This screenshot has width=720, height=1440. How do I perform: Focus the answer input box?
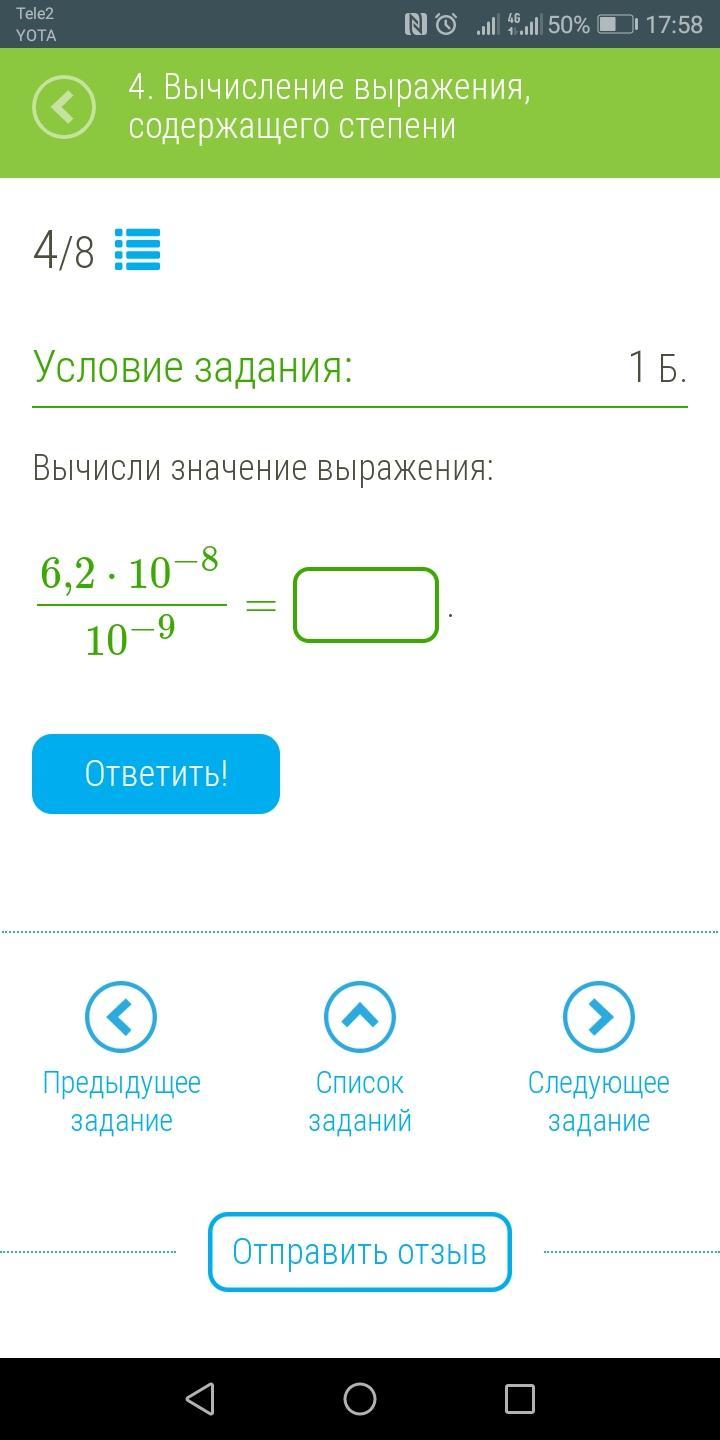(366, 605)
